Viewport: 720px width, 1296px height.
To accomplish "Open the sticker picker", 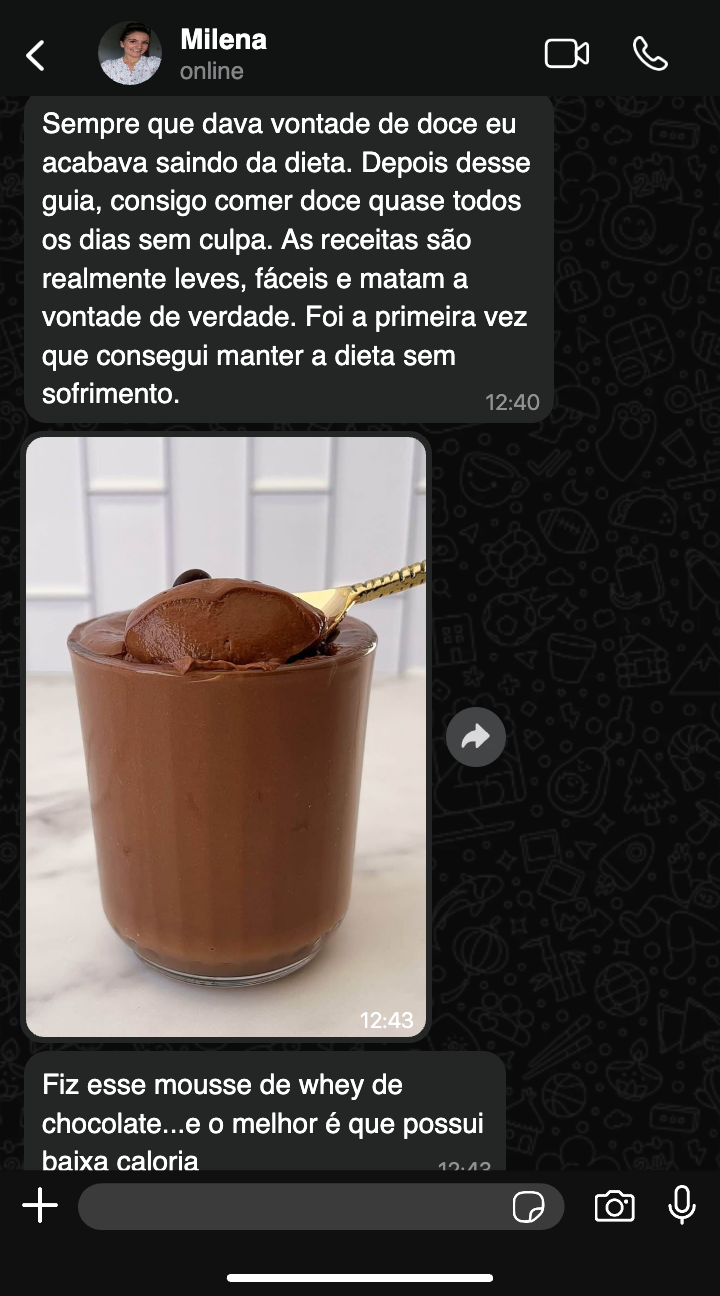I will [x=528, y=1207].
